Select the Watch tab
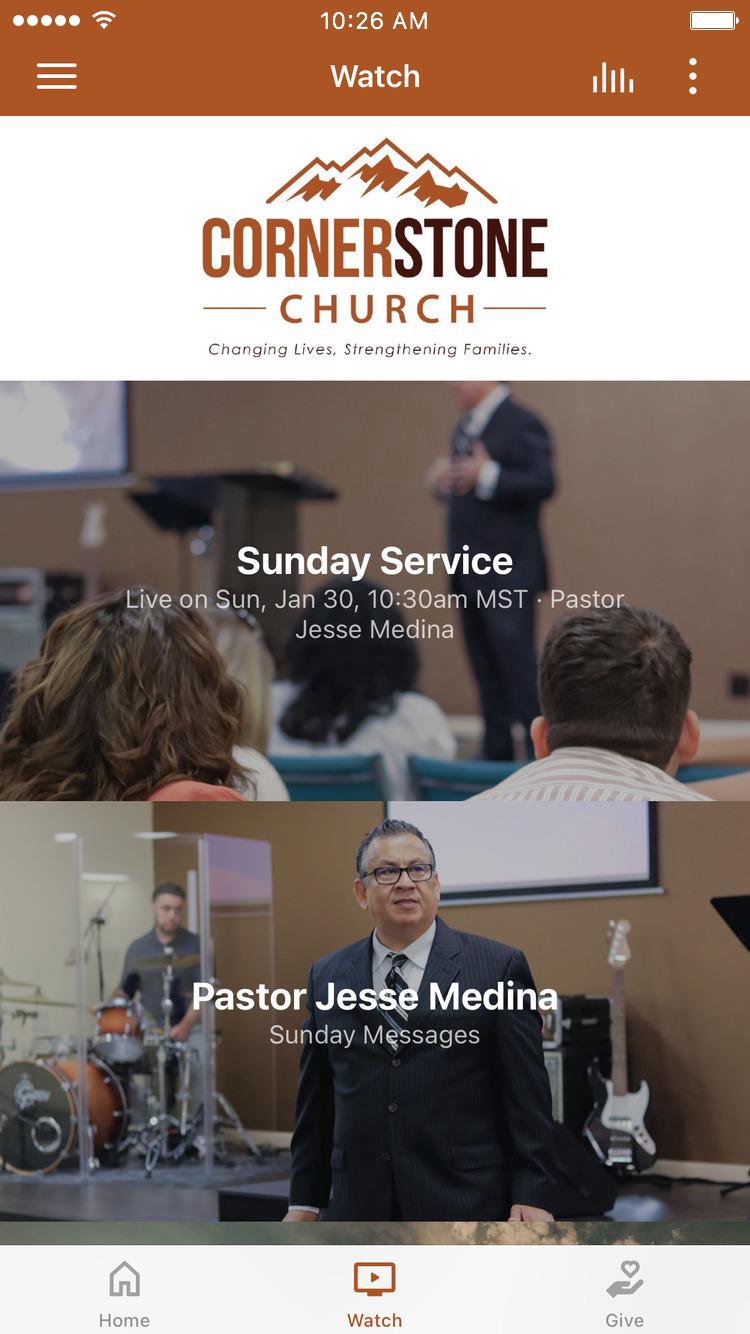Image resolution: width=750 pixels, height=1334 pixels. 375,1292
